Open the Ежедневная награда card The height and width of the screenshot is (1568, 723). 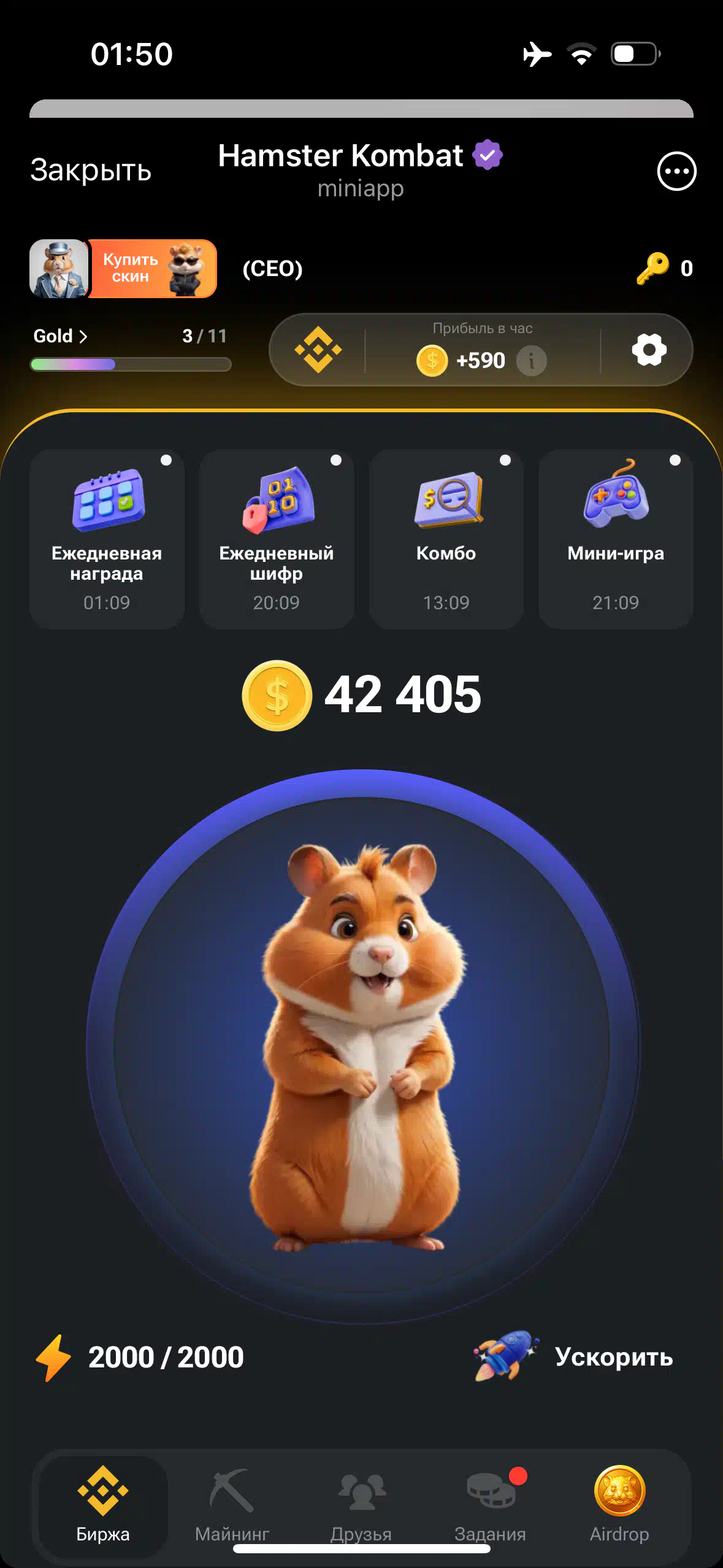(107, 539)
